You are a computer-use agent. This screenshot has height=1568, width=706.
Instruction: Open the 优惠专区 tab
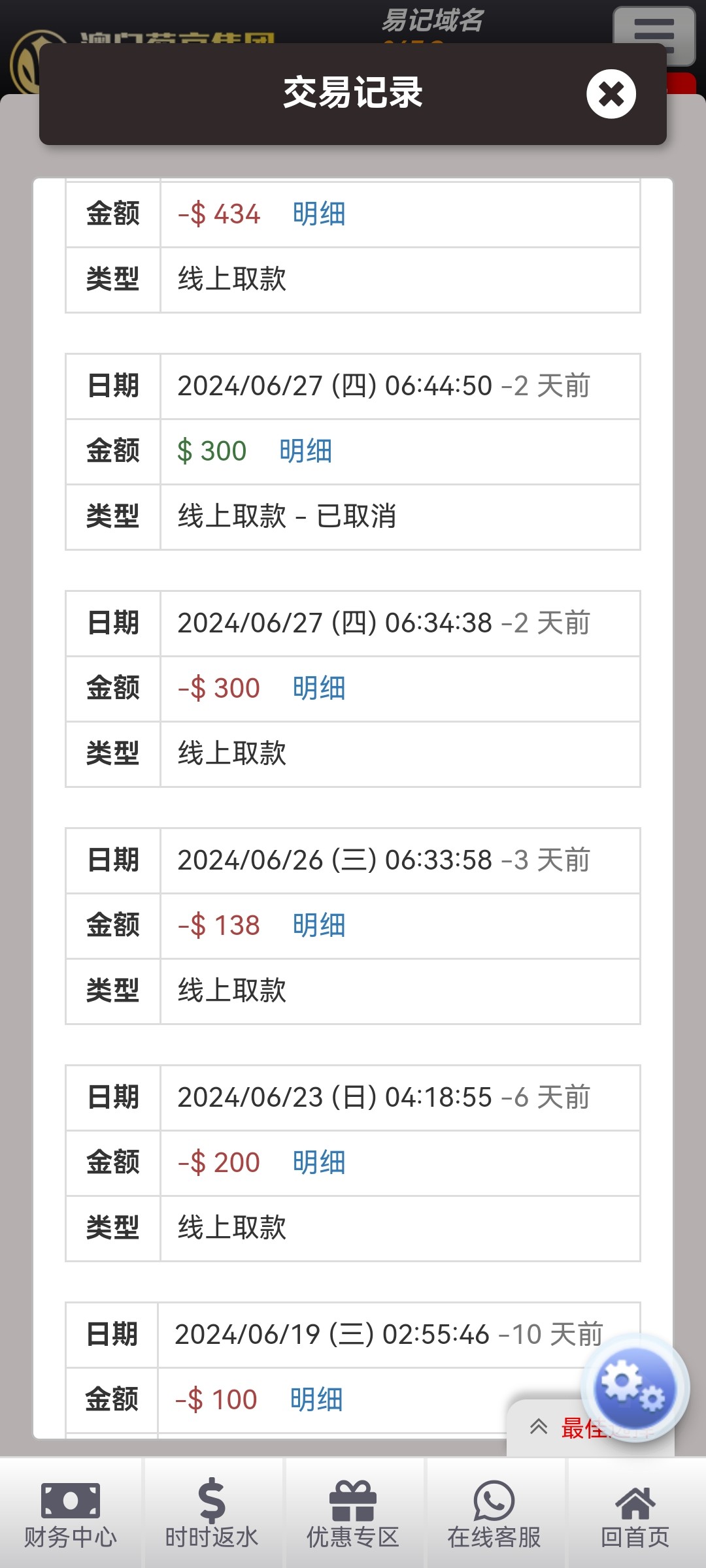point(353,1514)
